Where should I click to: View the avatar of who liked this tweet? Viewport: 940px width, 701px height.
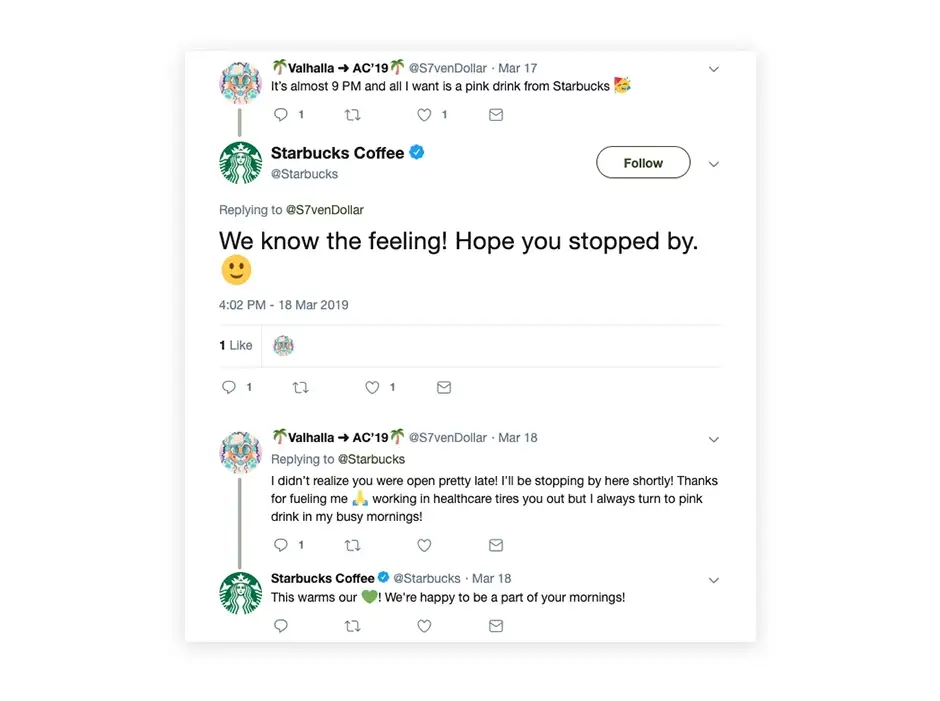[x=284, y=346]
